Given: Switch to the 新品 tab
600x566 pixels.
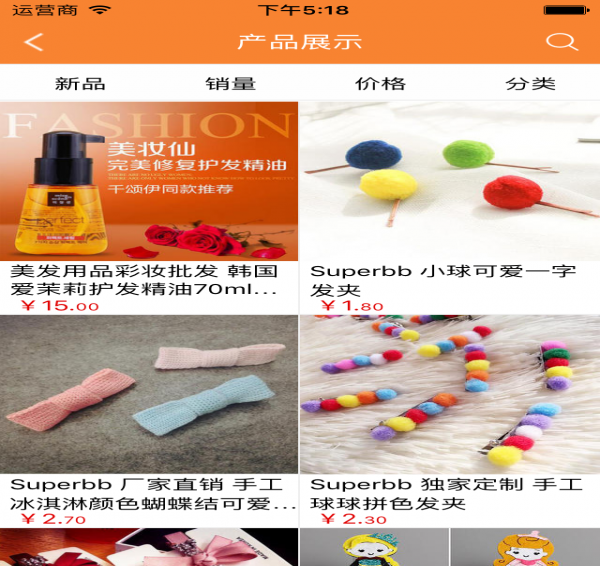Looking at the screenshot, I should click(x=80, y=84).
